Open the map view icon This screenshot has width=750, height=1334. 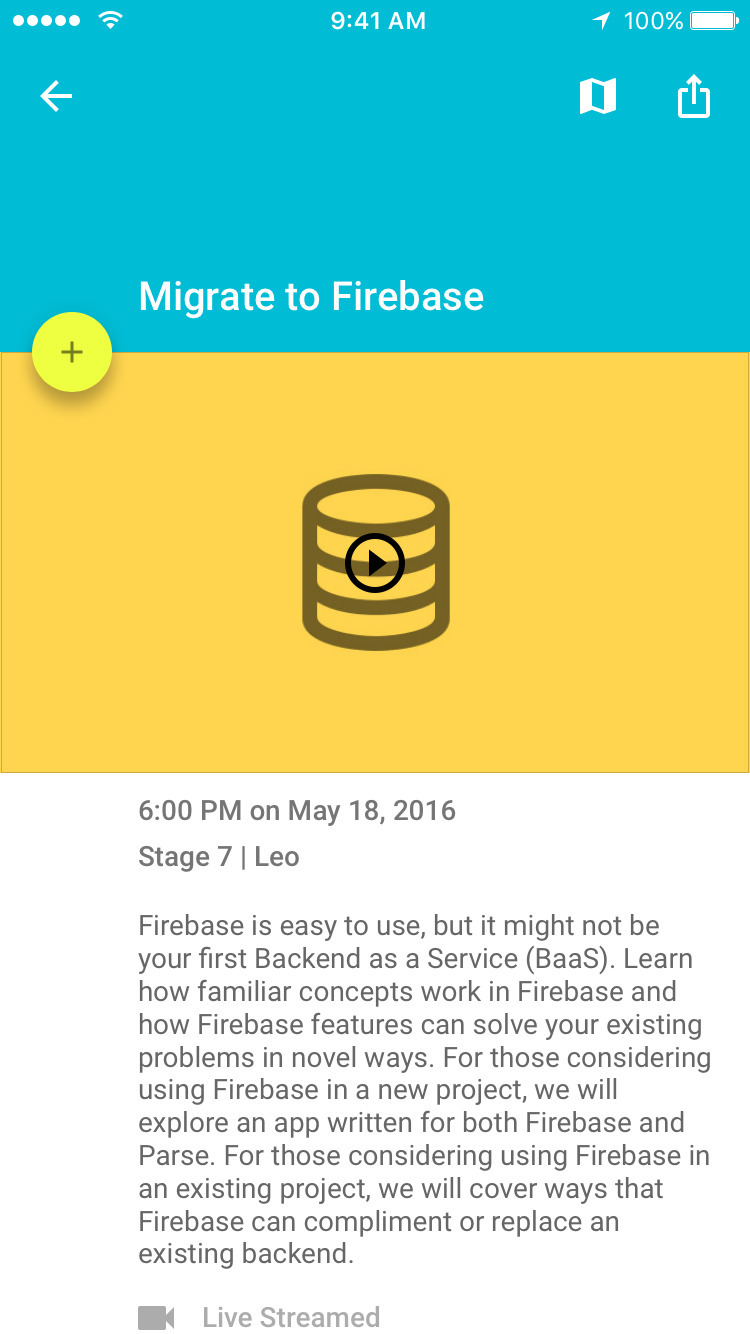click(597, 96)
